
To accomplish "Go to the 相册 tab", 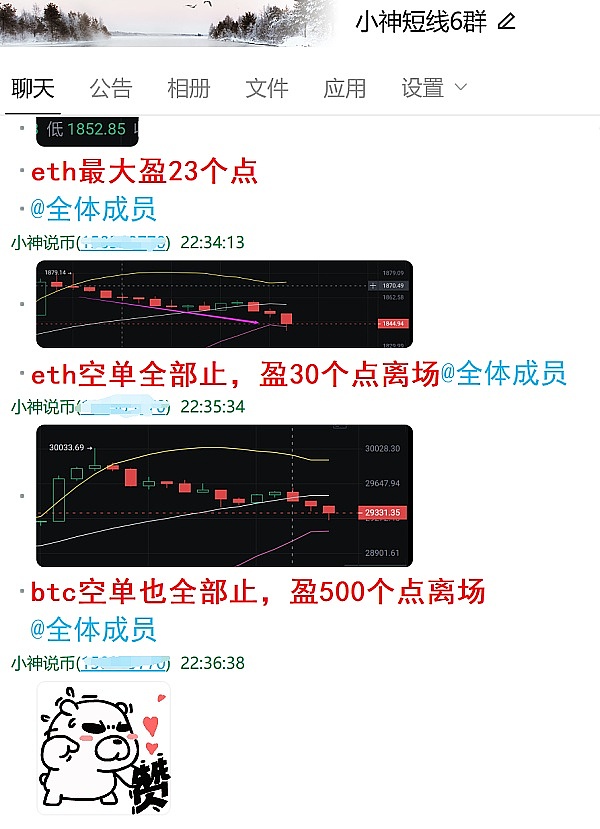I will [x=189, y=88].
